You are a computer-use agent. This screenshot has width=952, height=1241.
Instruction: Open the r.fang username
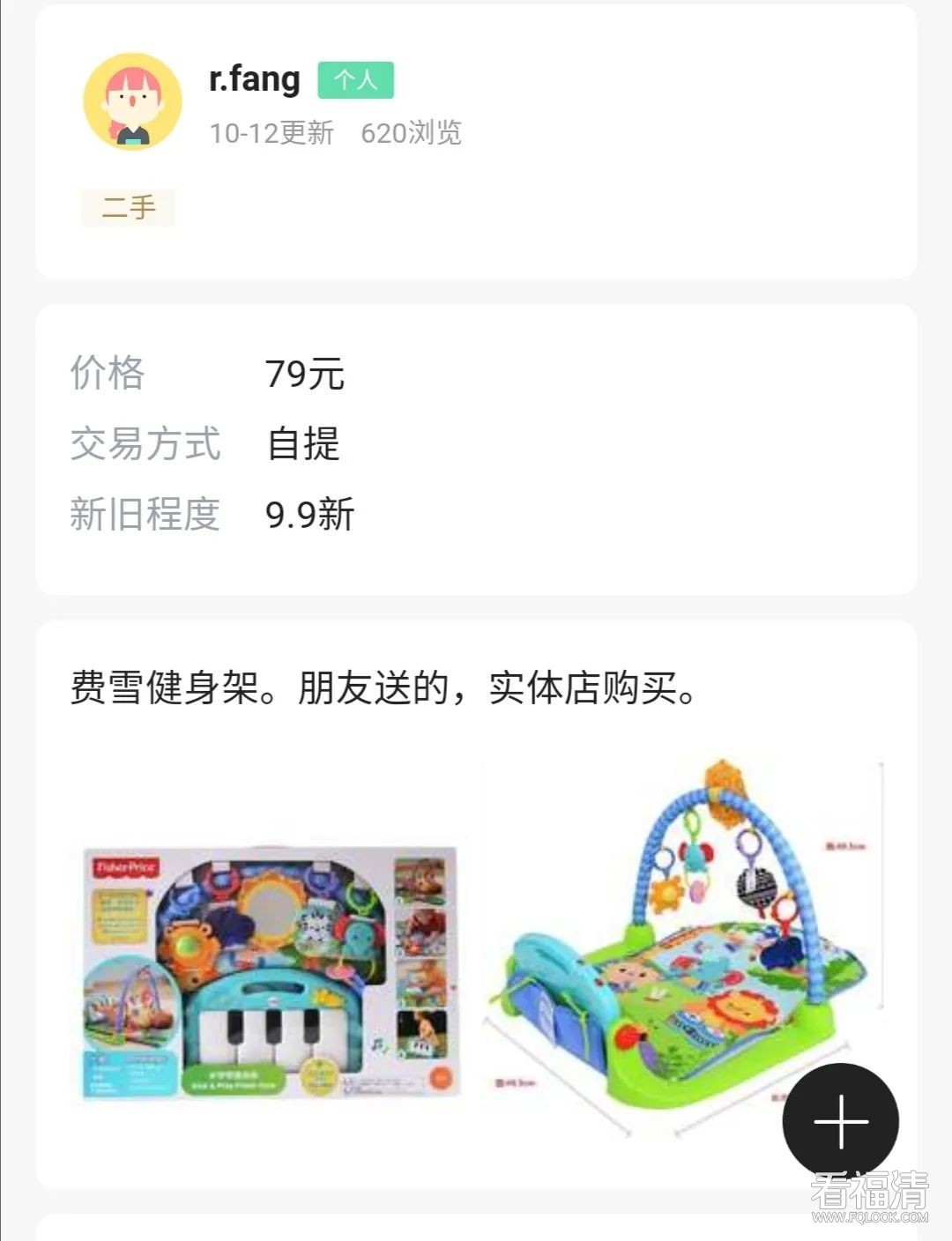(x=254, y=79)
